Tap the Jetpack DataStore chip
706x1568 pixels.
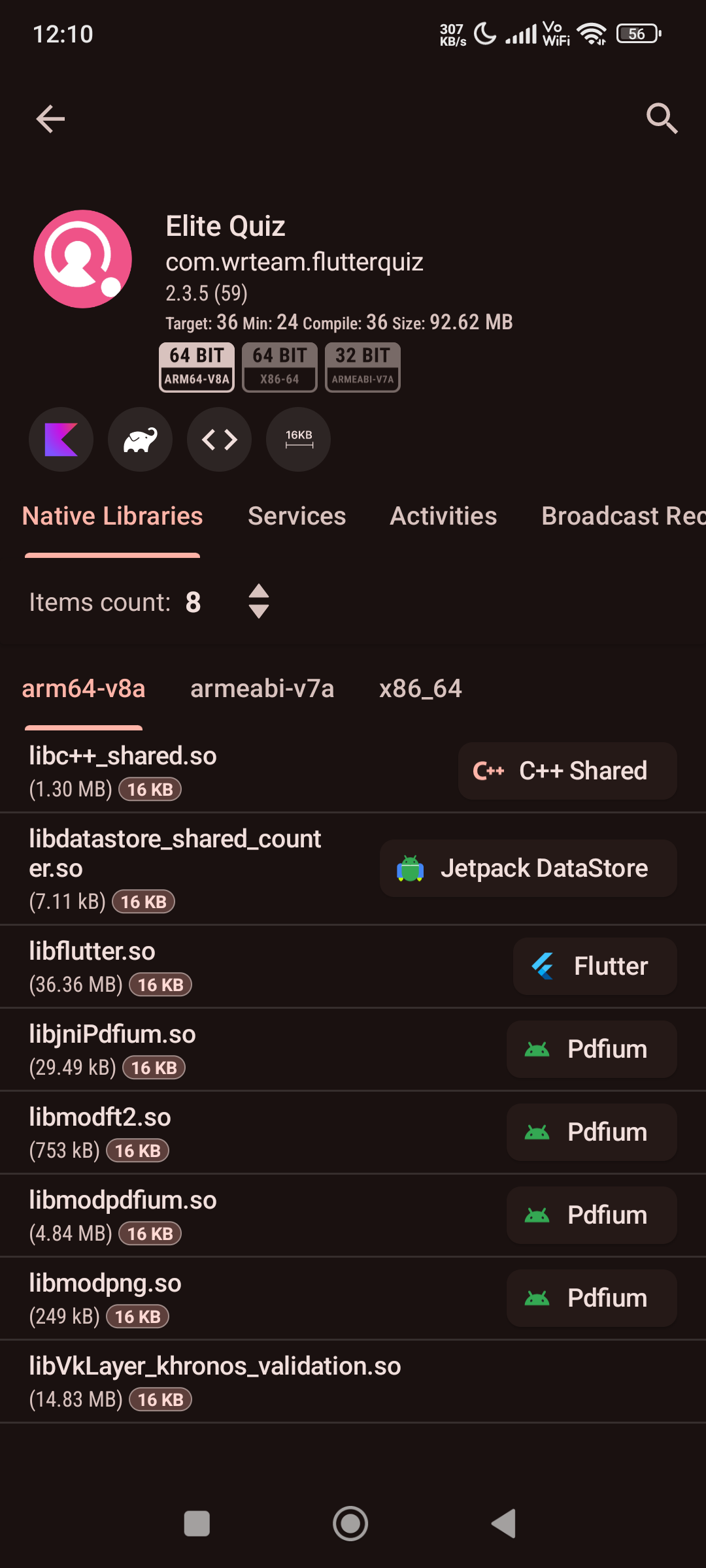pyautogui.click(x=528, y=868)
